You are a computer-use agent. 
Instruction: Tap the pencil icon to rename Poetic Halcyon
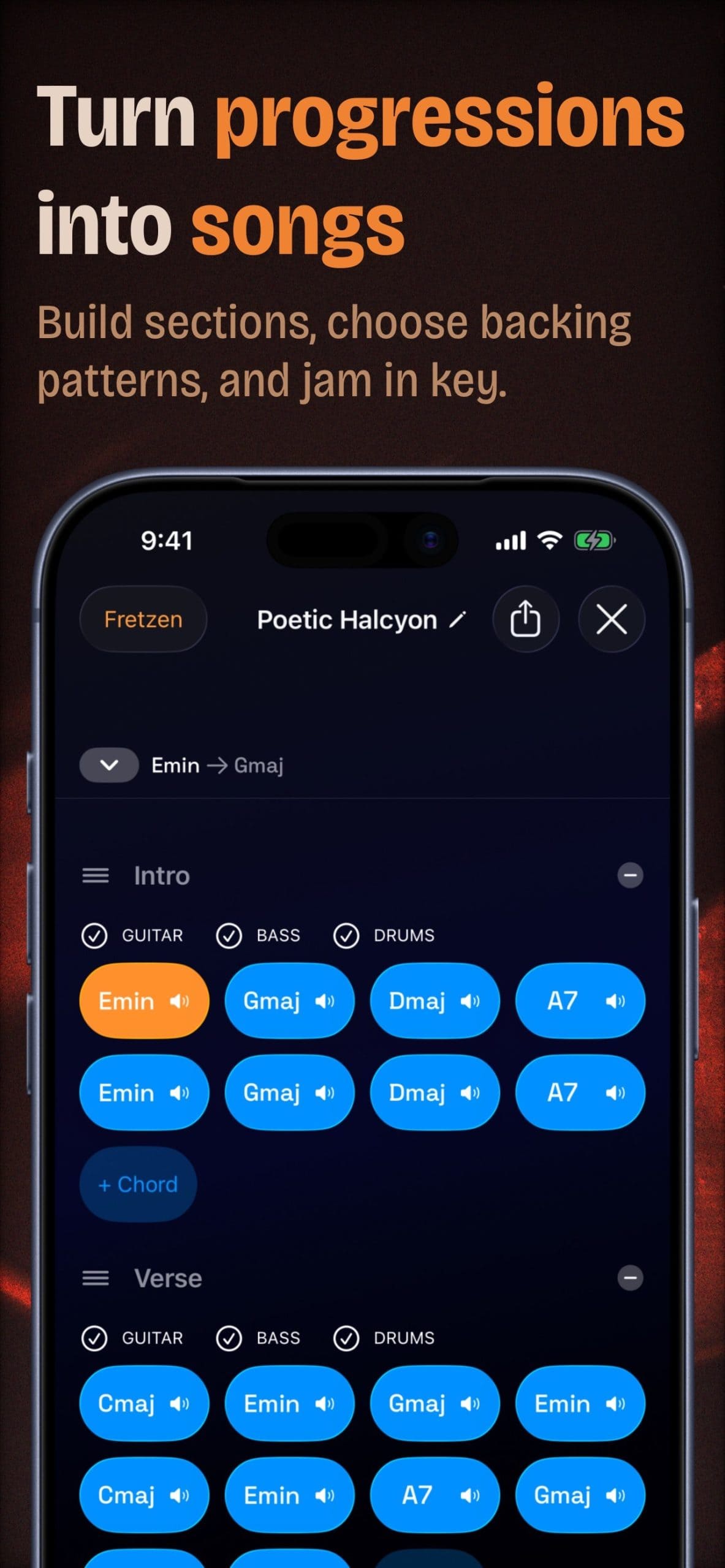pos(458,619)
